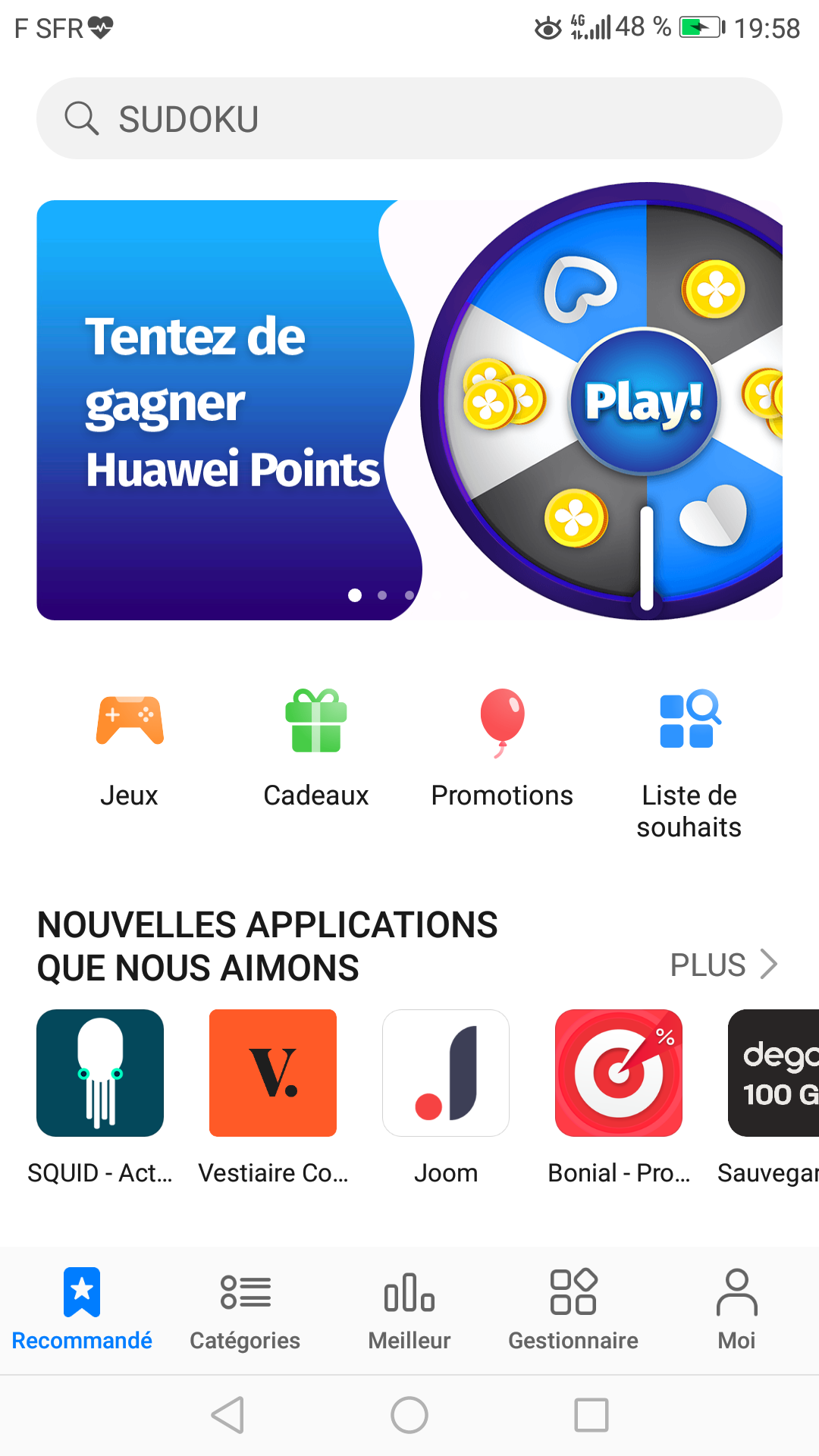Open the Sauvegarde app tile
This screenshot has height=1456, width=819.
coord(773,1073)
